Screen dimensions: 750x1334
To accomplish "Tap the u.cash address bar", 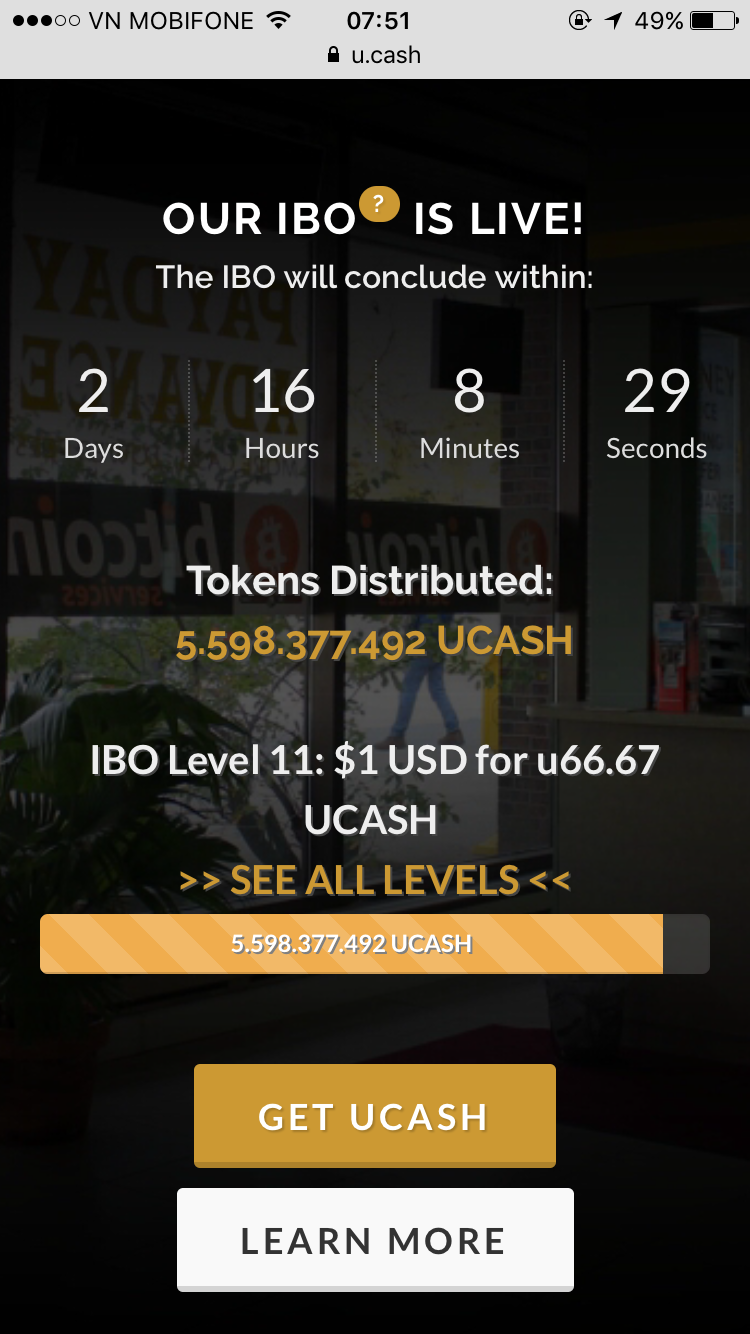I will [x=375, y=55].
